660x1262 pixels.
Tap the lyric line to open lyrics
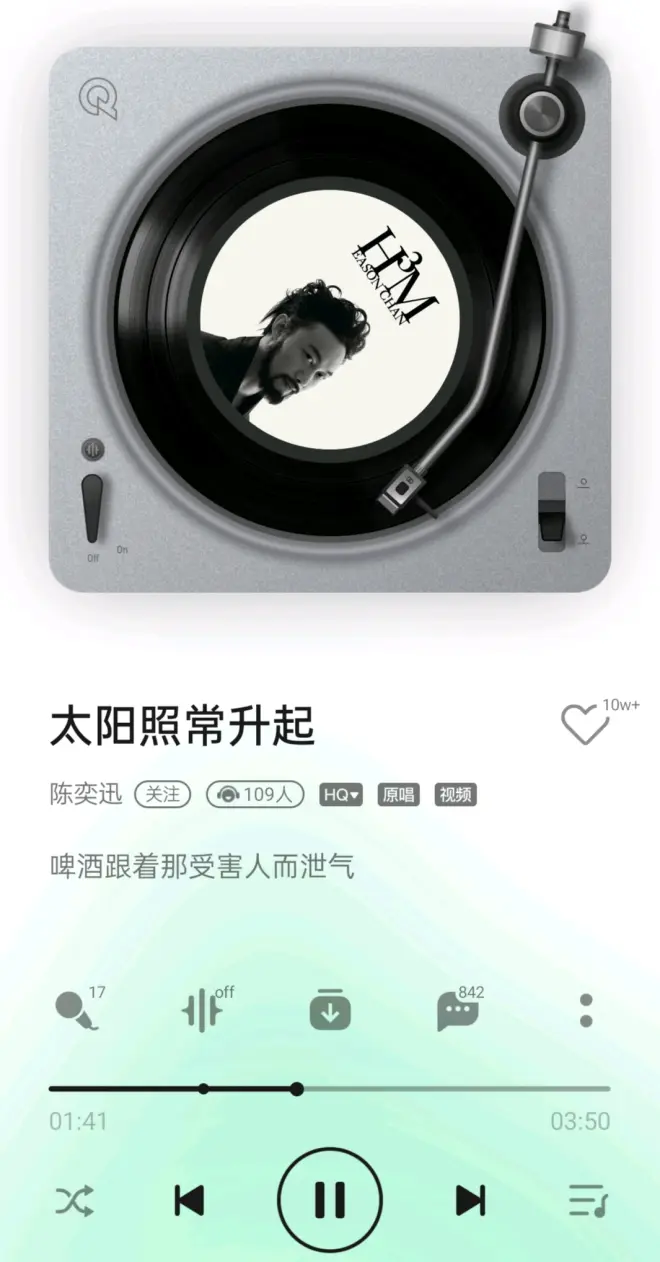click(203, 866)
